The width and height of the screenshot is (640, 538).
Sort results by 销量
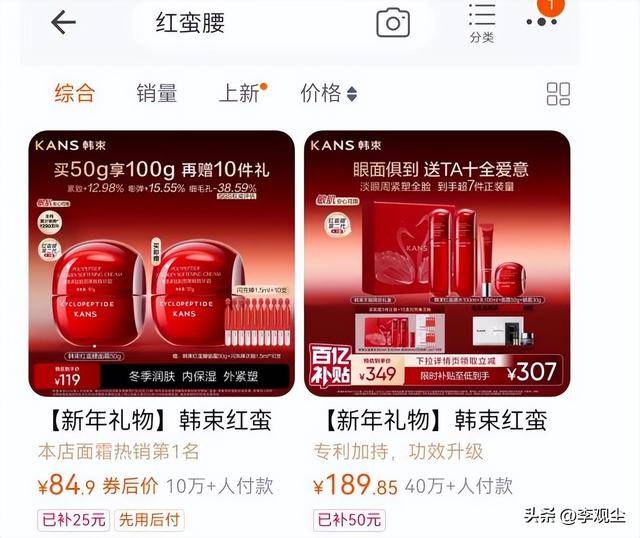pyautogui.click(x=157, y=94)
